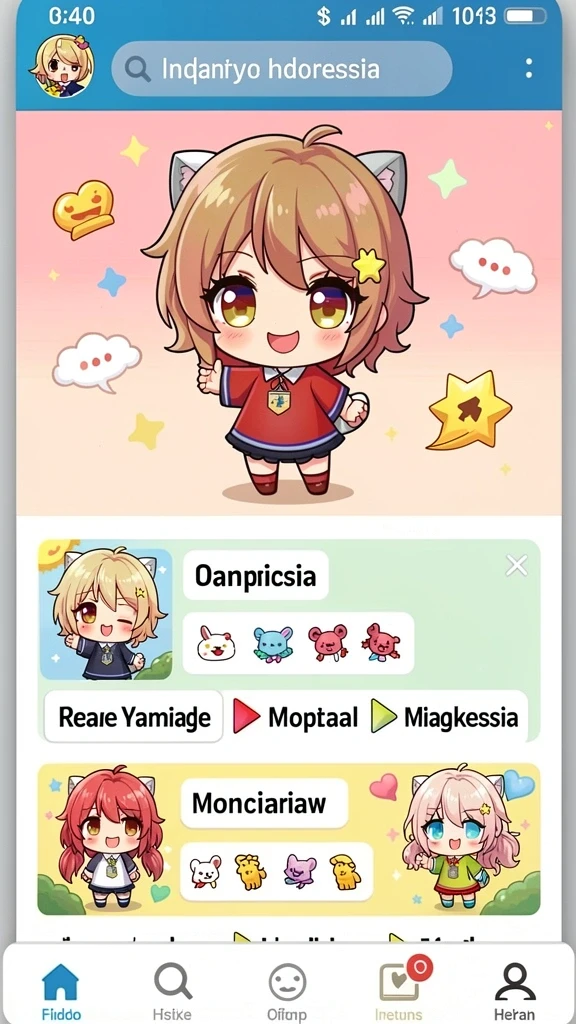576x1024 pixels.
Task: Open the profile avatar in the header
Action: click(62, 67)
